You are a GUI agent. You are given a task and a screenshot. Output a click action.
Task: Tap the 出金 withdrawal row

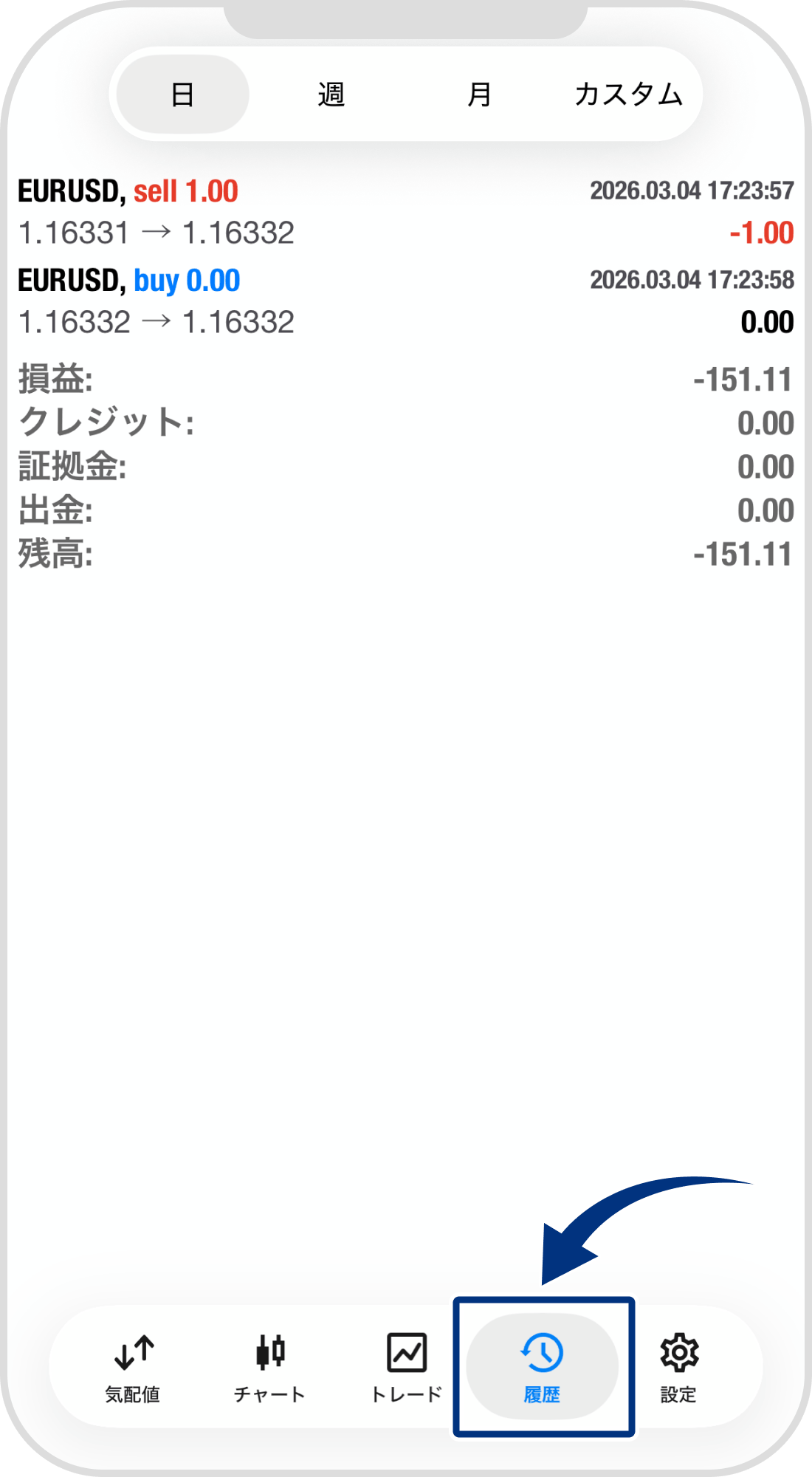point(406,510)
